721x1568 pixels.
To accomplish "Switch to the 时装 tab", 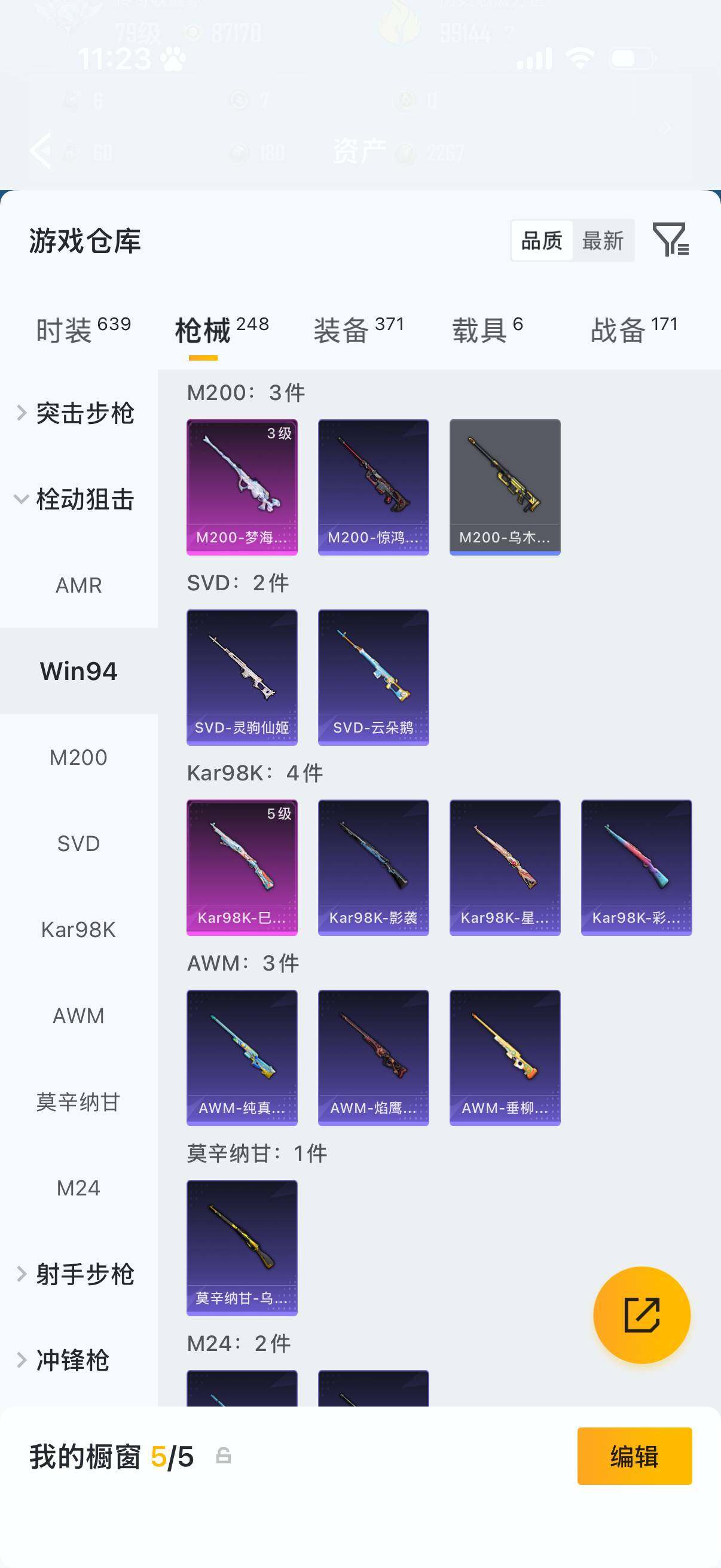I will click(x=83, y=330).
